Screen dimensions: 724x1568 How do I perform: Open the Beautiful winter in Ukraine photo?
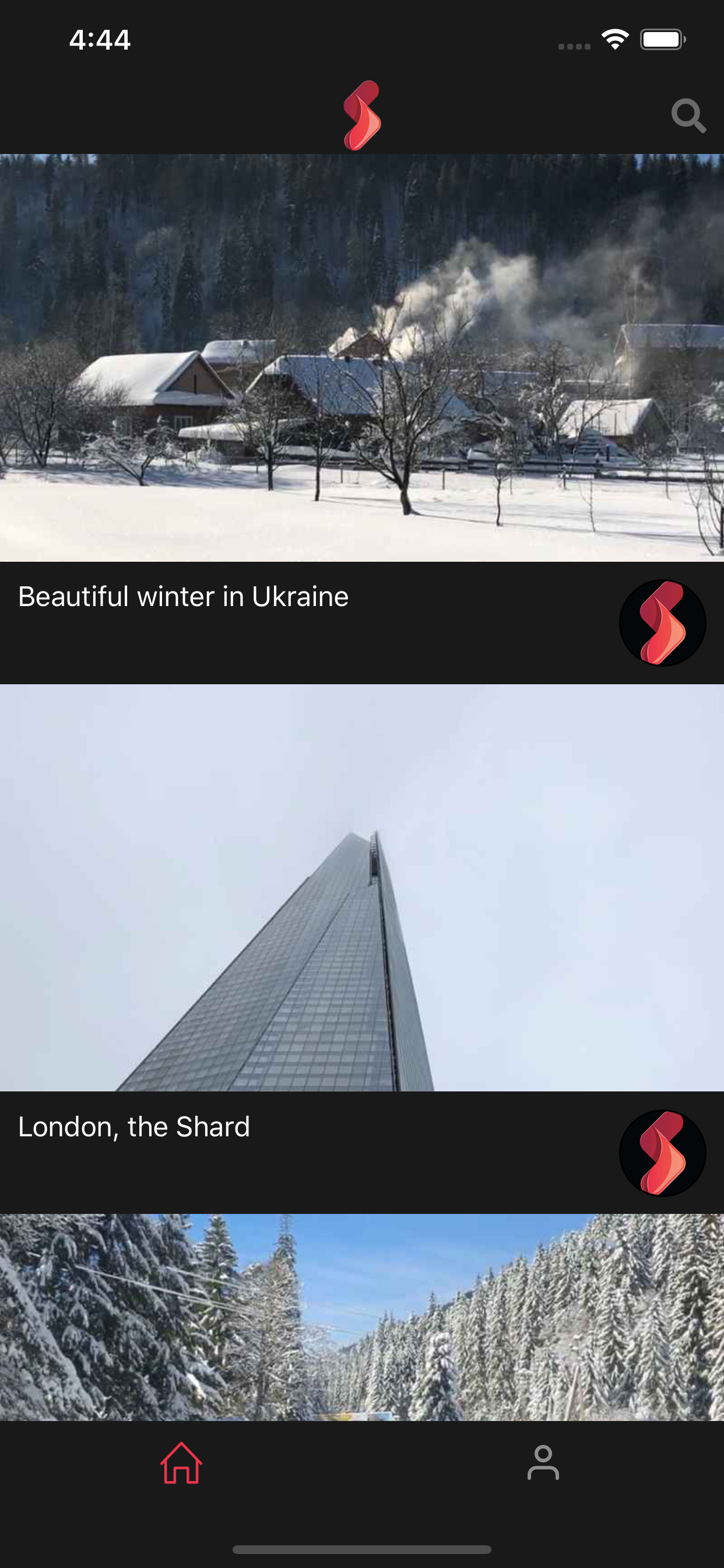point(362,358)
